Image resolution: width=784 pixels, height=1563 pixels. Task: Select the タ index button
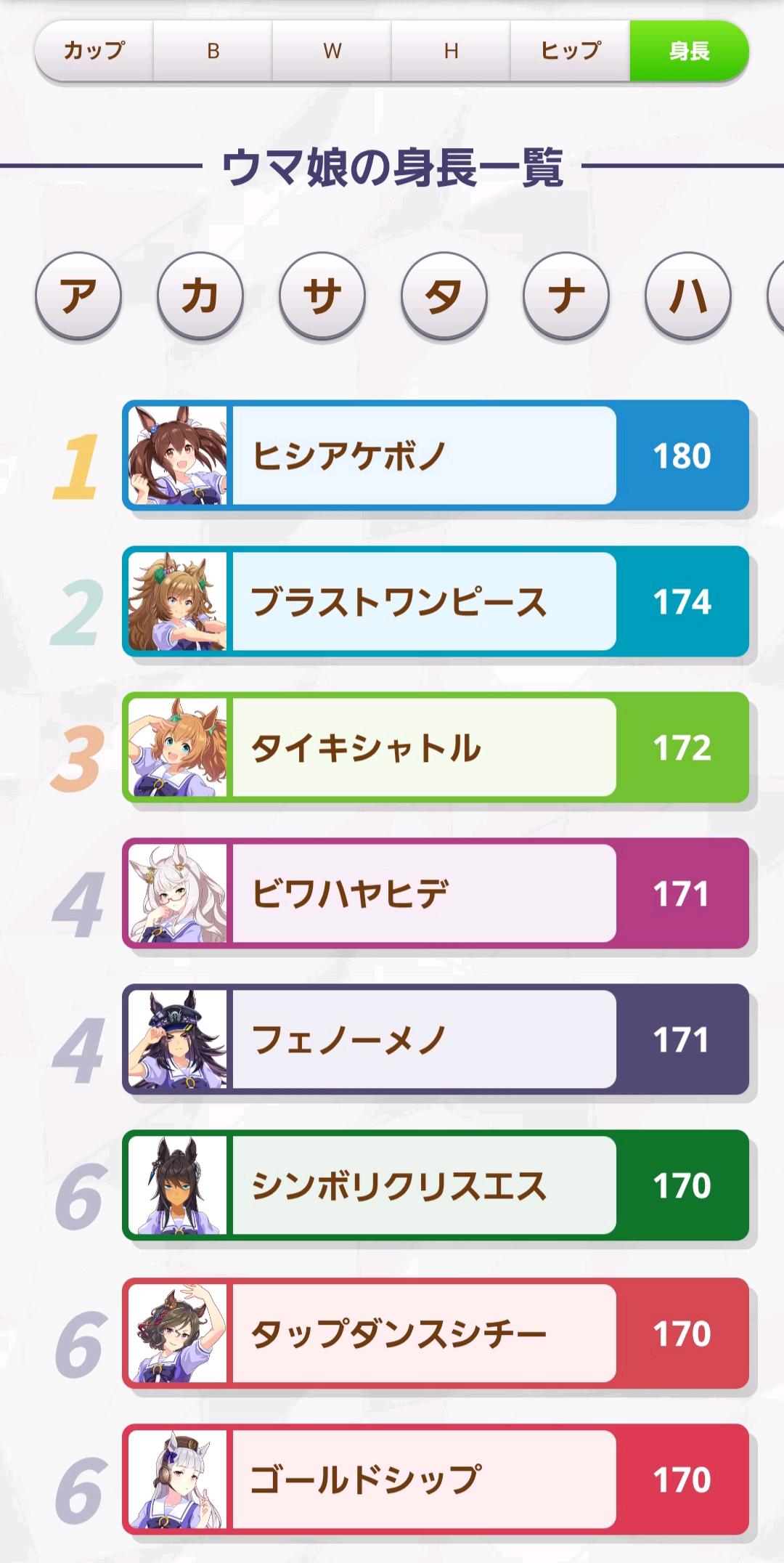click(x=444, y=296)
